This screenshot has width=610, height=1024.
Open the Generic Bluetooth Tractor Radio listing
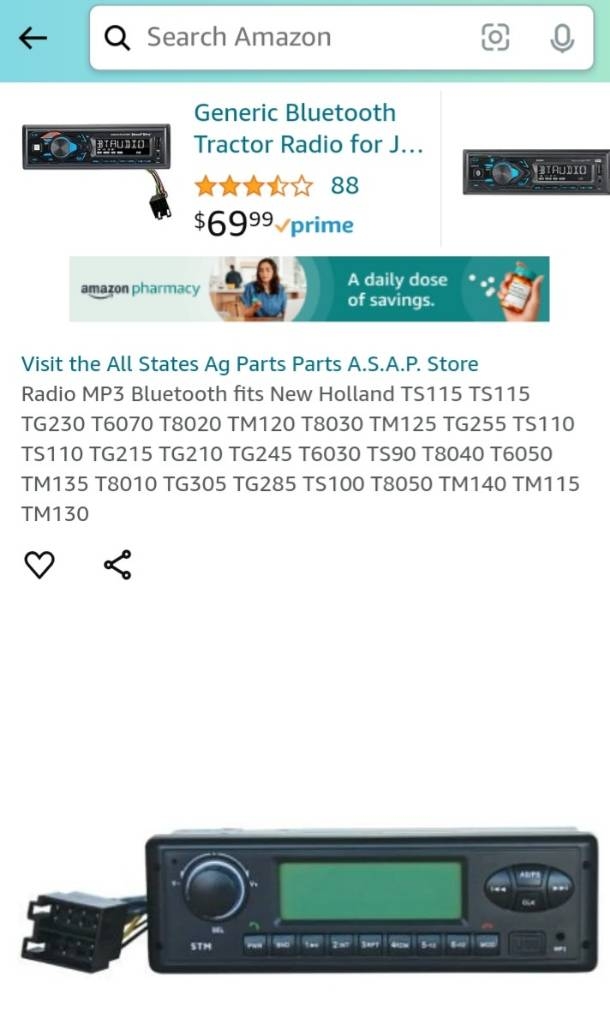(x=308, y=128)
